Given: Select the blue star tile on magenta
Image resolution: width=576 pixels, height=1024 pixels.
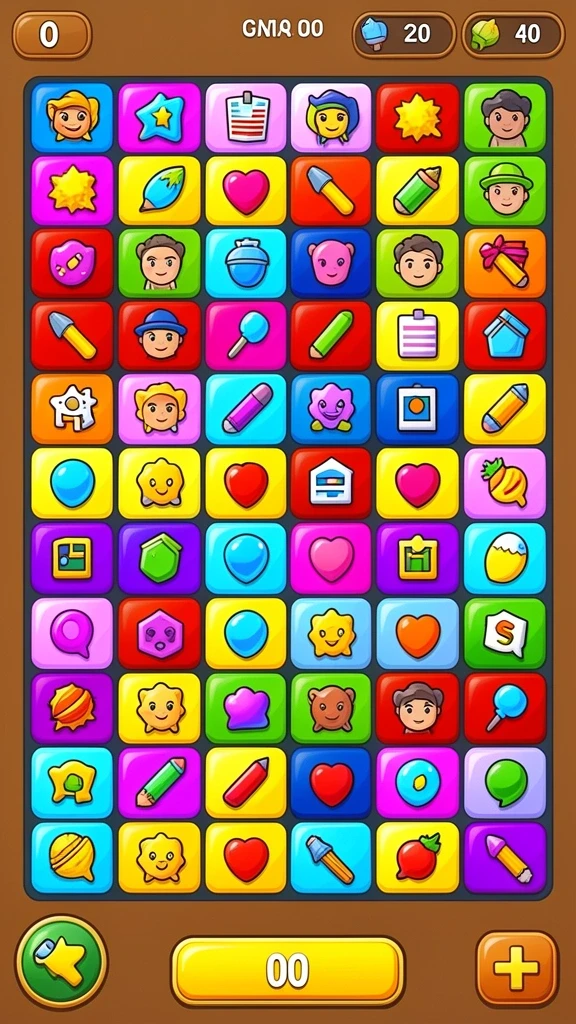Looking at the screenshot, I should 159,118.
